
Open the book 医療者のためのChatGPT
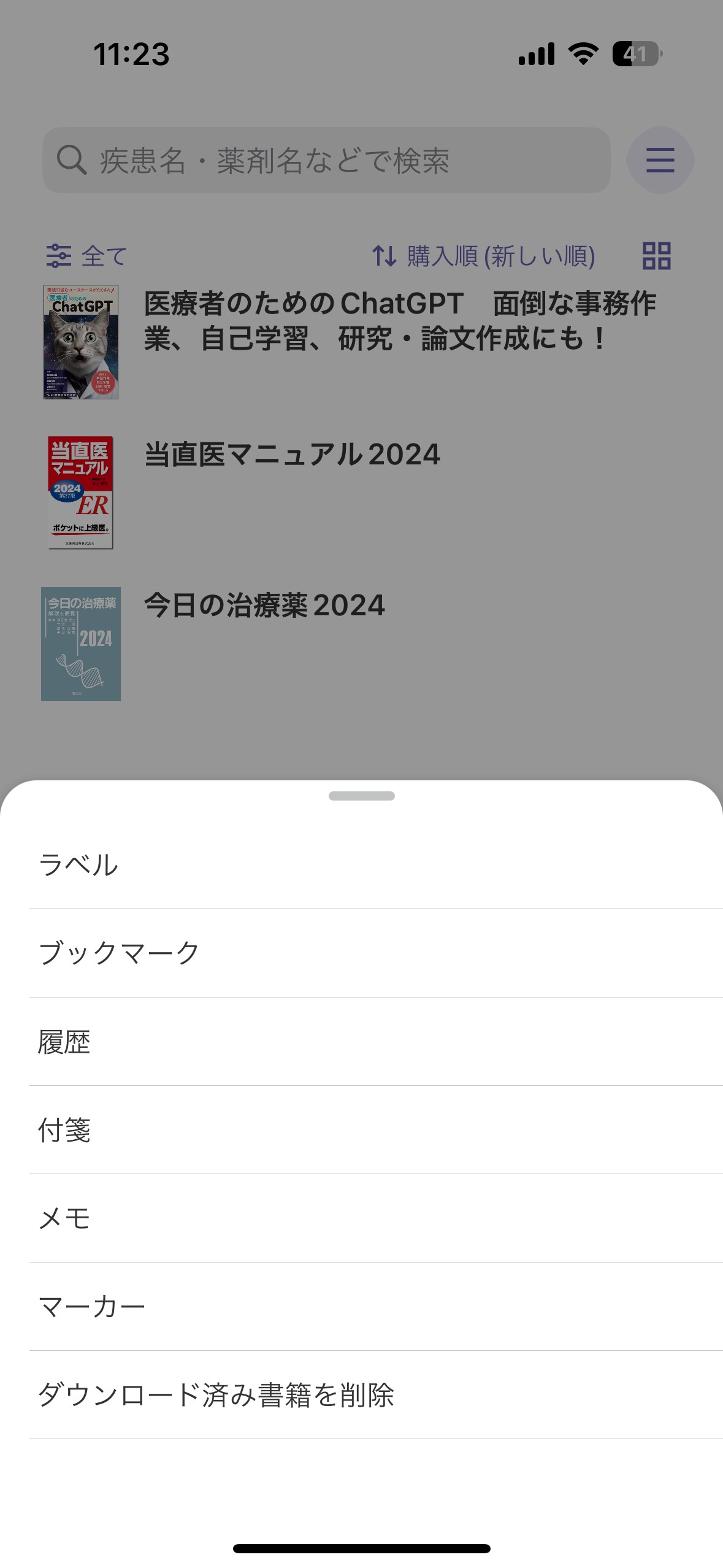400,321
